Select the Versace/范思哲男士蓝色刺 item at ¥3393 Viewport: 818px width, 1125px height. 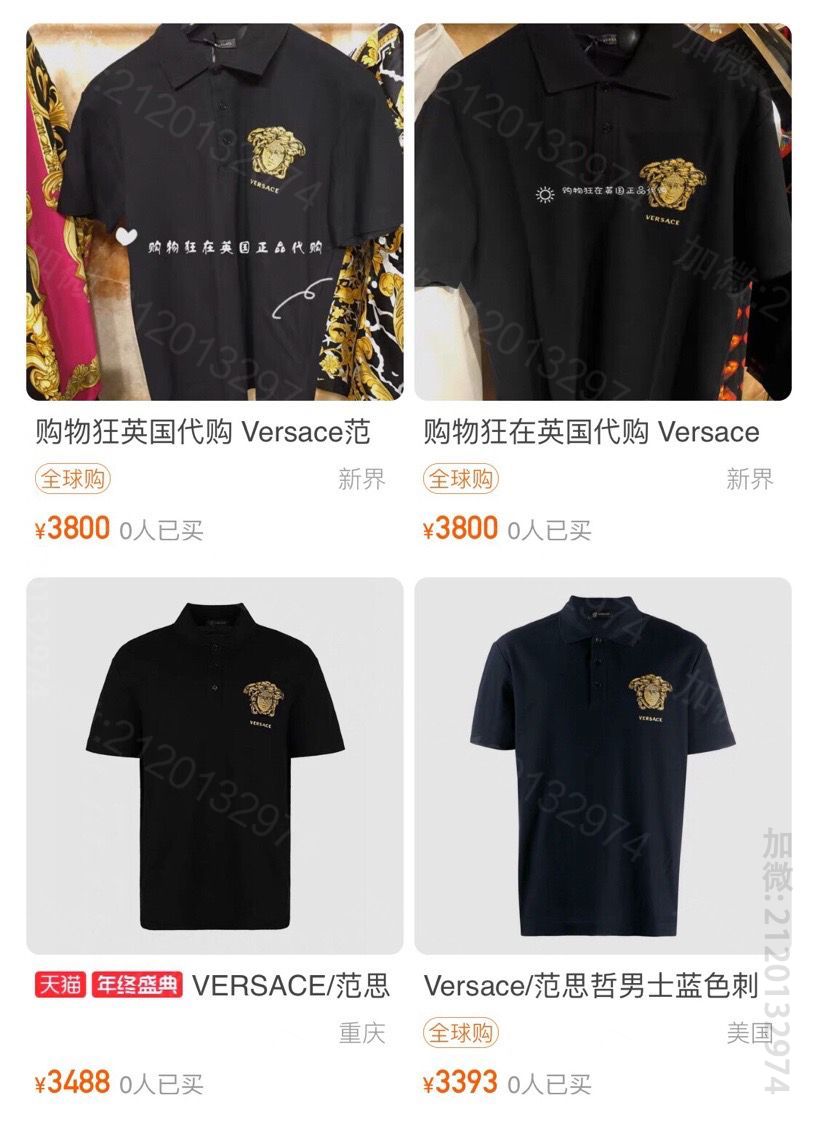point(602,765)
